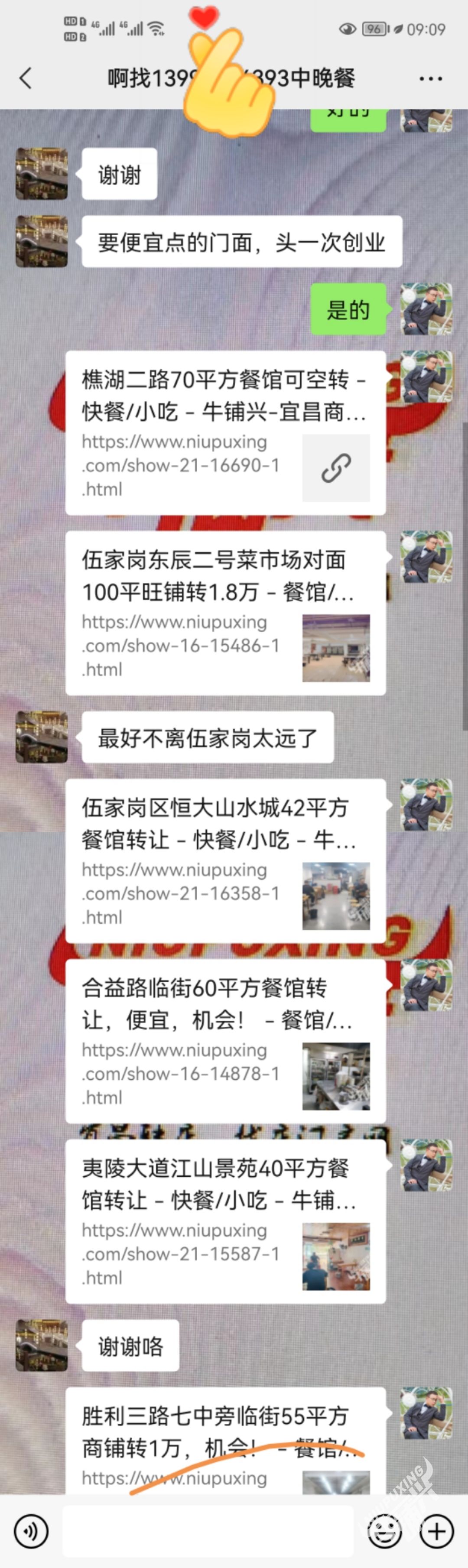468x1568 pixels.
Task: Open the 恒大山水城42平方 link card
Action: (x=225, y=861)
